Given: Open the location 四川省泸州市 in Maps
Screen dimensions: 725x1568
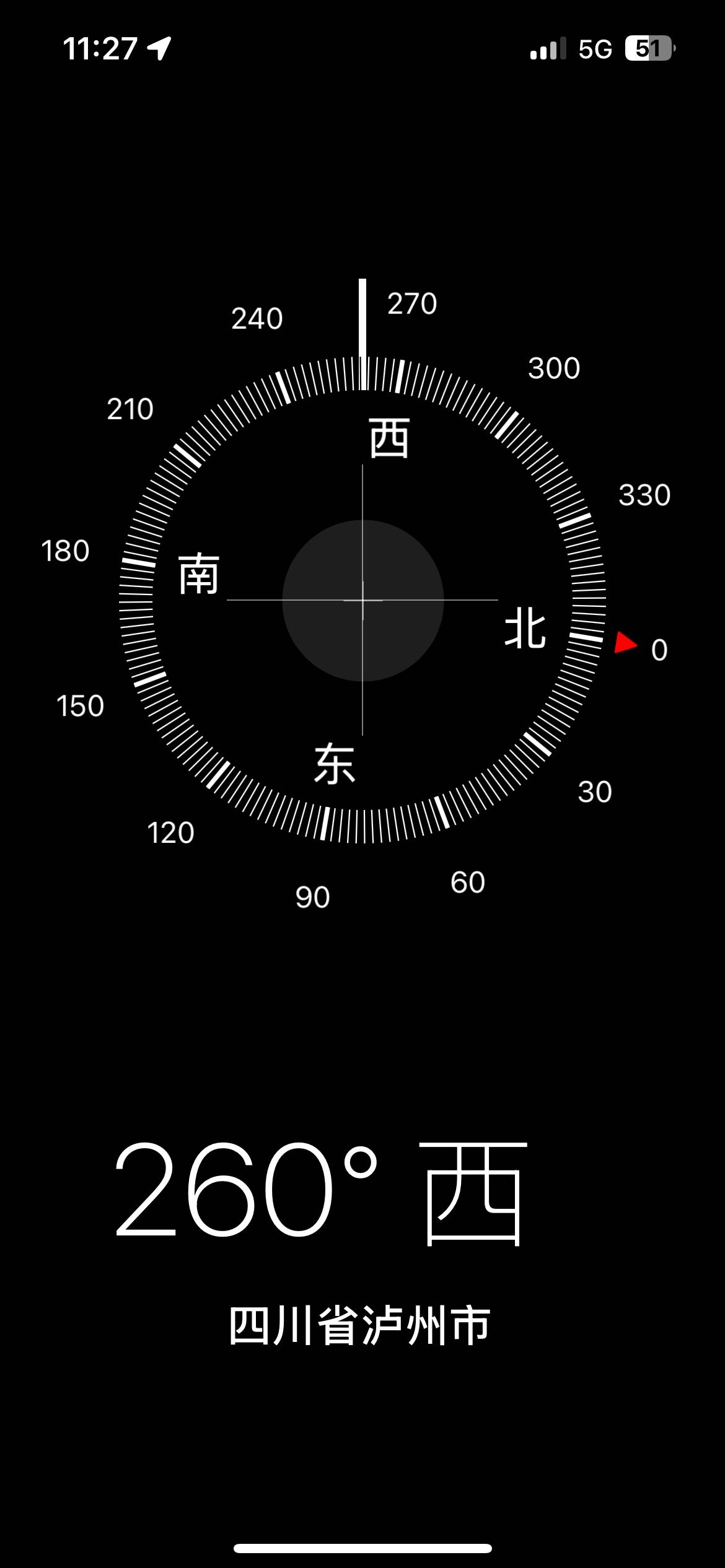Looking at the screenshot, I should [x=359, y=1326].
